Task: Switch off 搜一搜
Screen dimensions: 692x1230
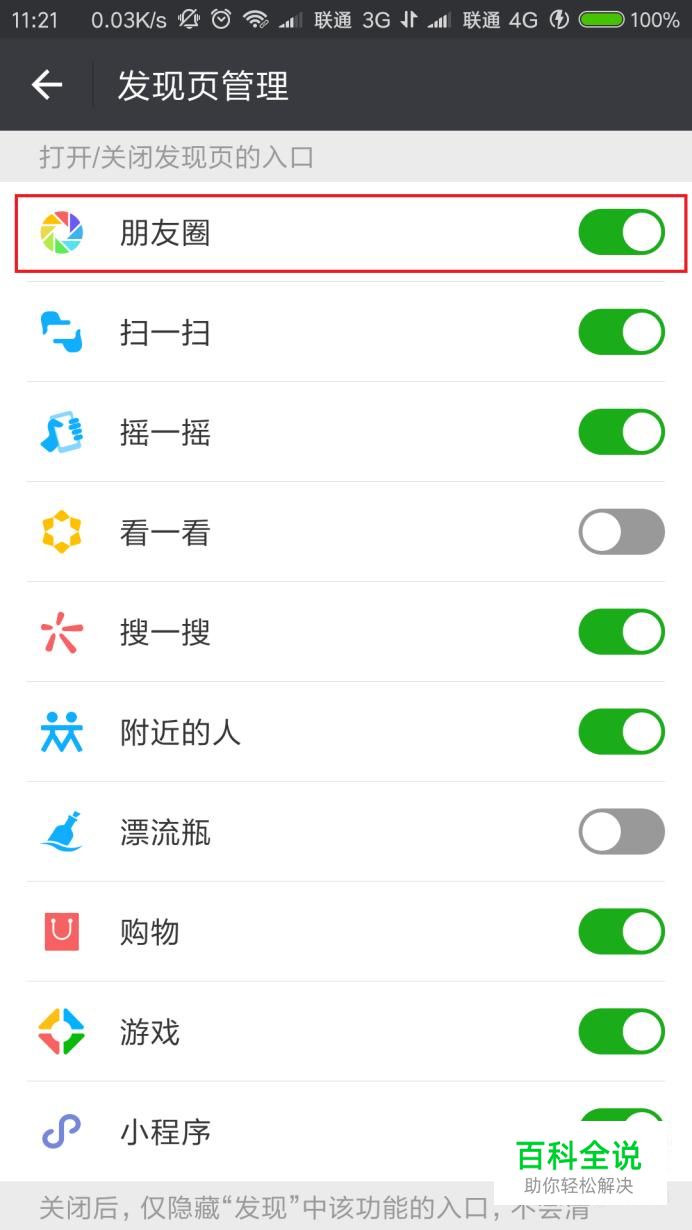Action: click(621, 632)
